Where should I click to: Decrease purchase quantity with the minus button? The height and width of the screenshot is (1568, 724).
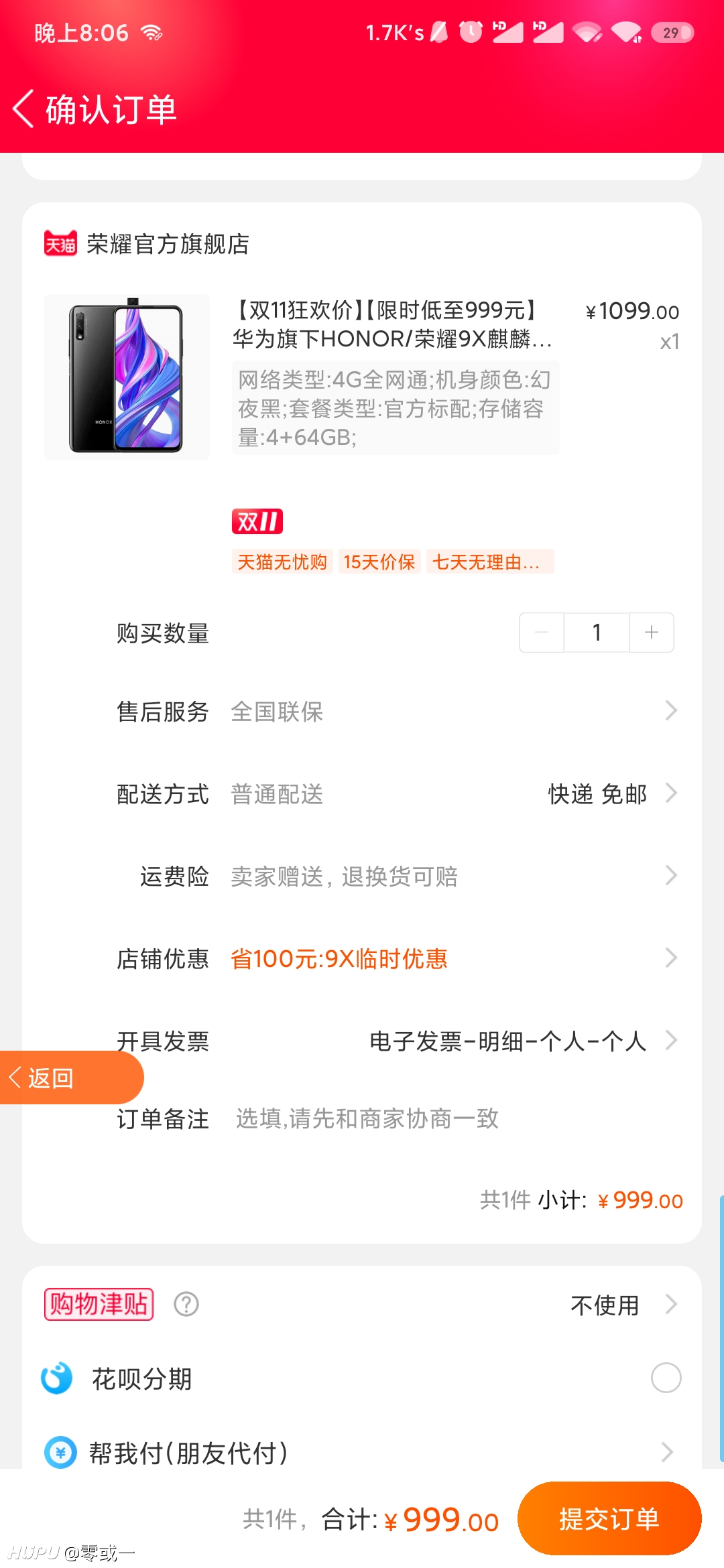coord(542,632)
